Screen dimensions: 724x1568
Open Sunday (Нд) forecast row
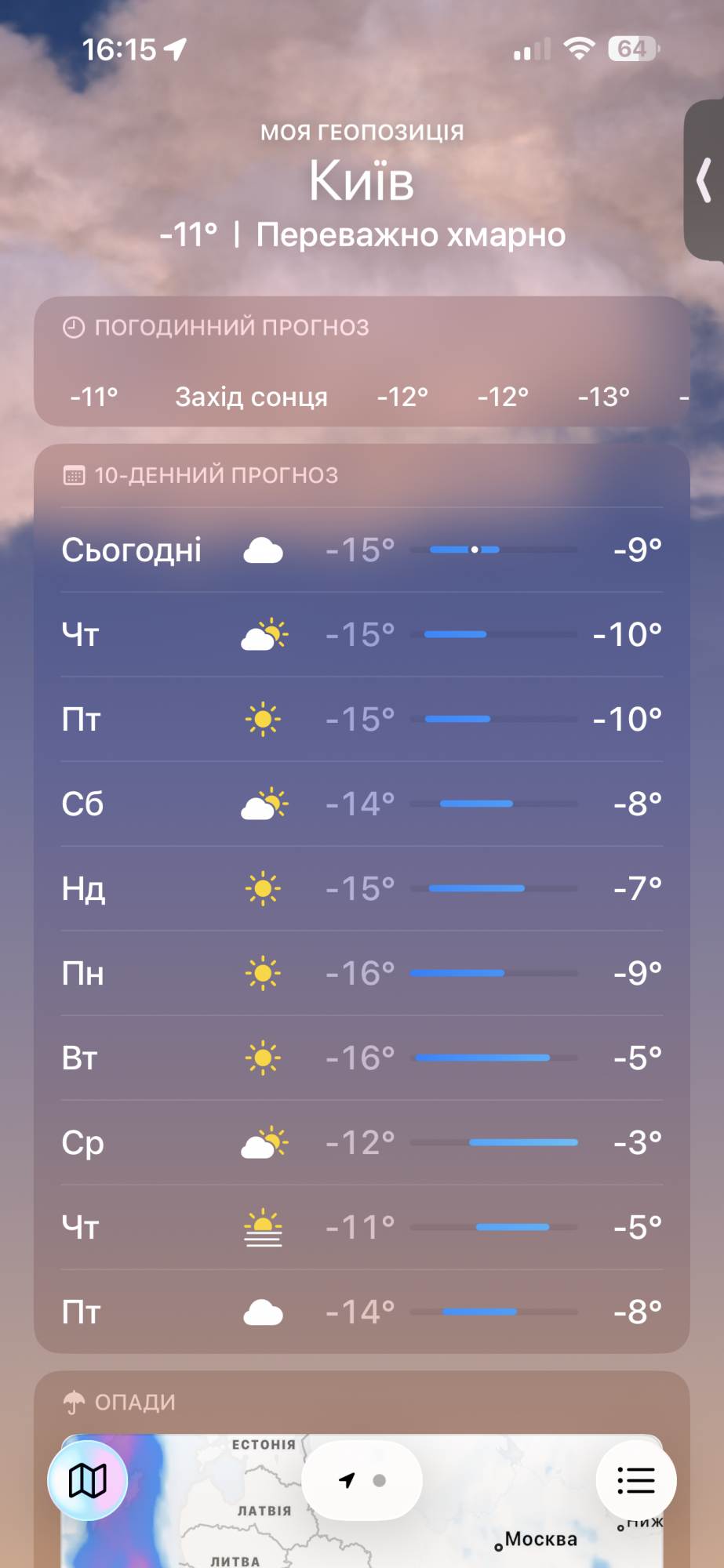click(362, 888)
